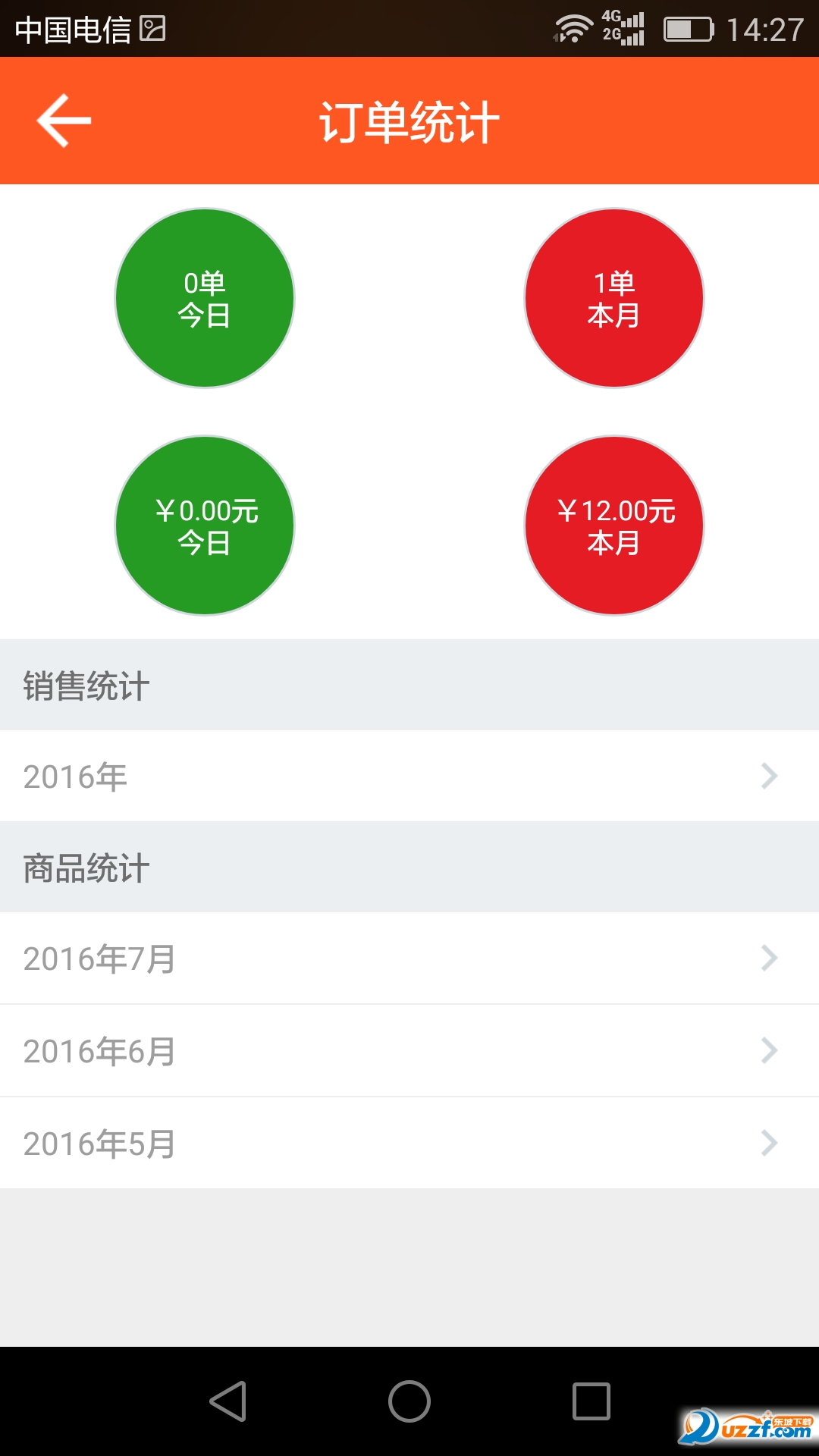Expand the 2016年 sales statistics row
The image size is (819, 1456).
pyautogui.click(x=409, y=777)
